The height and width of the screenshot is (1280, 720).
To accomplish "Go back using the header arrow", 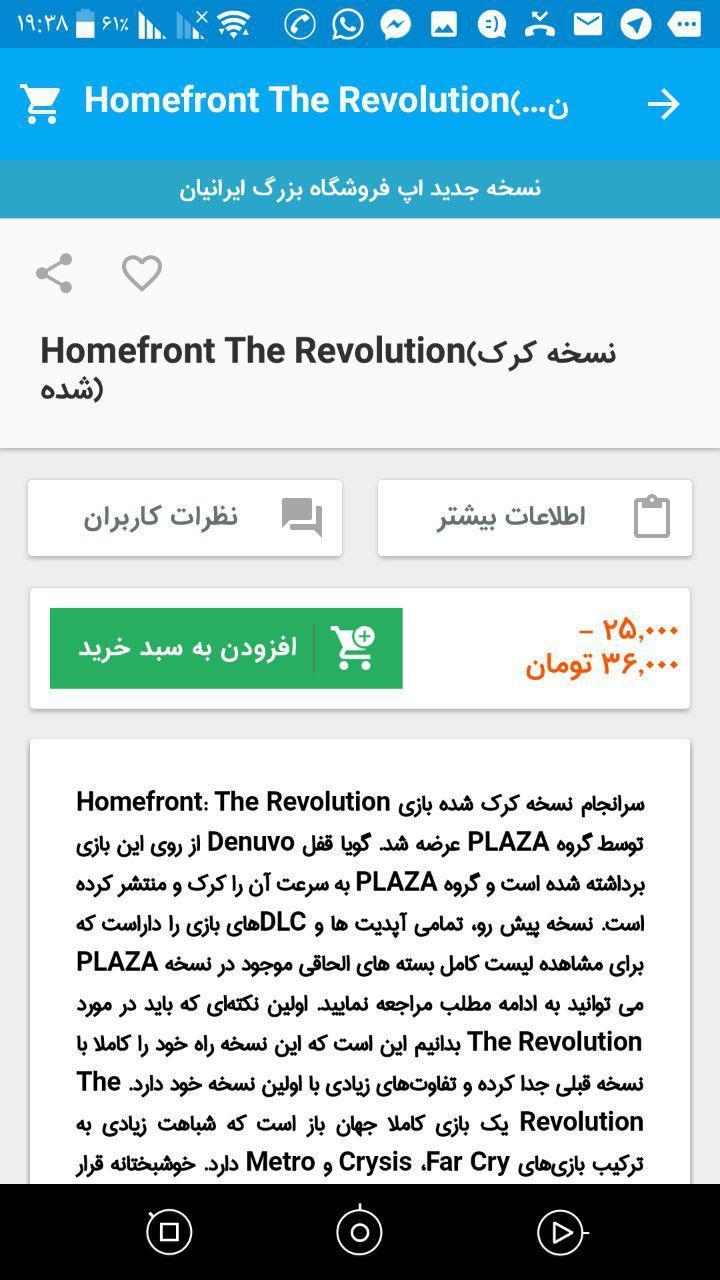I will pos(663,104).
